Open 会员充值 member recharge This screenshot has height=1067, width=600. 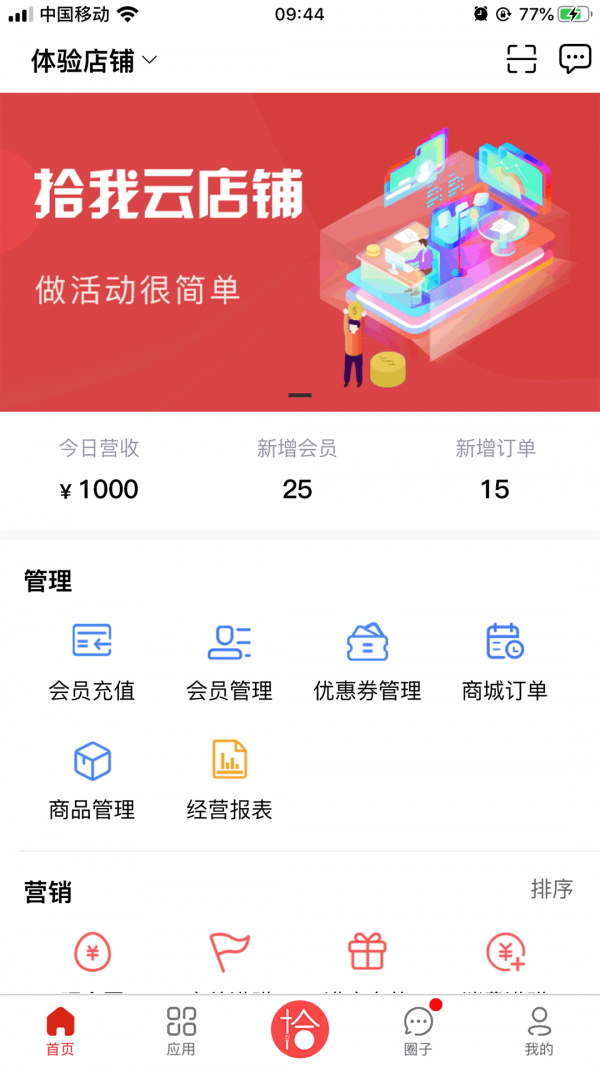pos(92,660)
